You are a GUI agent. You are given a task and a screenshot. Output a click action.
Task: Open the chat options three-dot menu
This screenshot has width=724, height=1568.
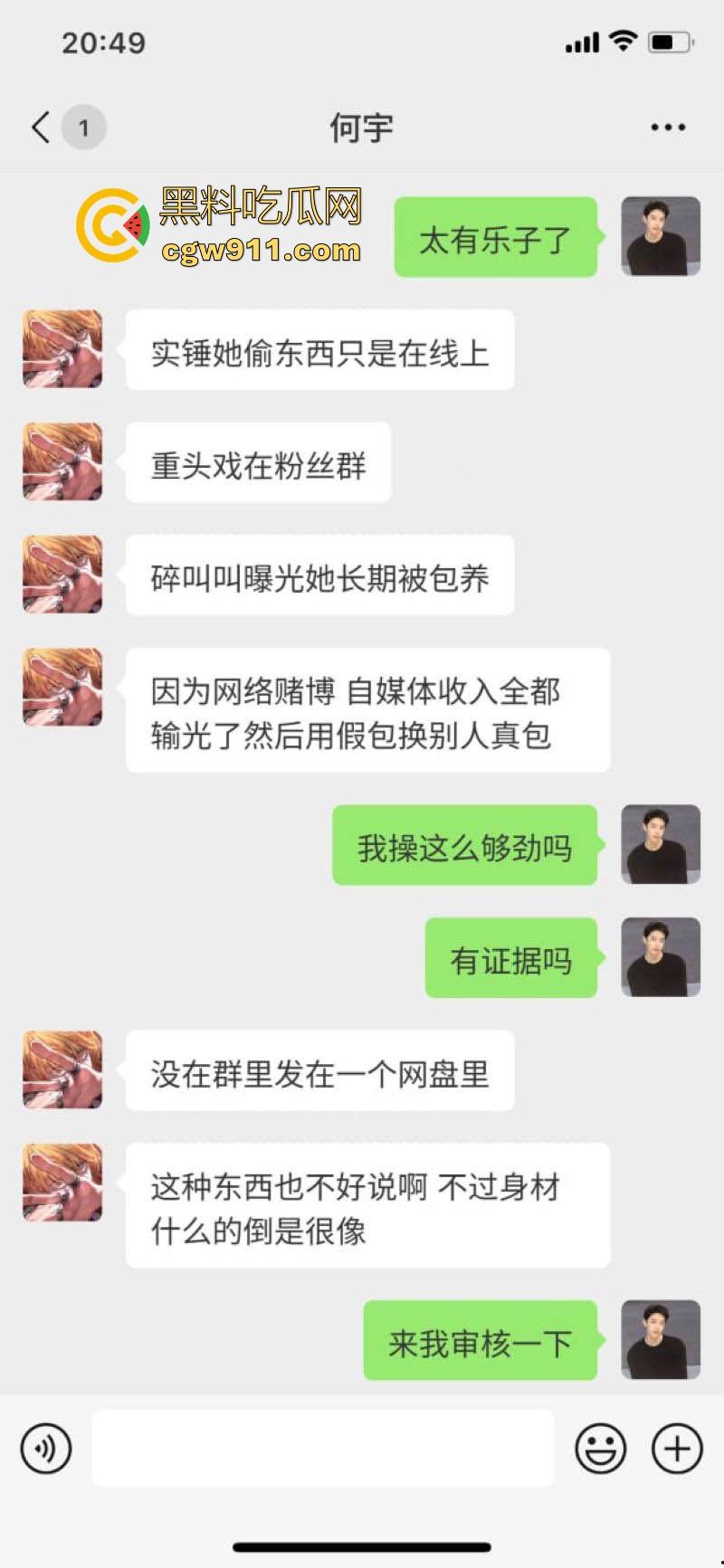(667, 127)
